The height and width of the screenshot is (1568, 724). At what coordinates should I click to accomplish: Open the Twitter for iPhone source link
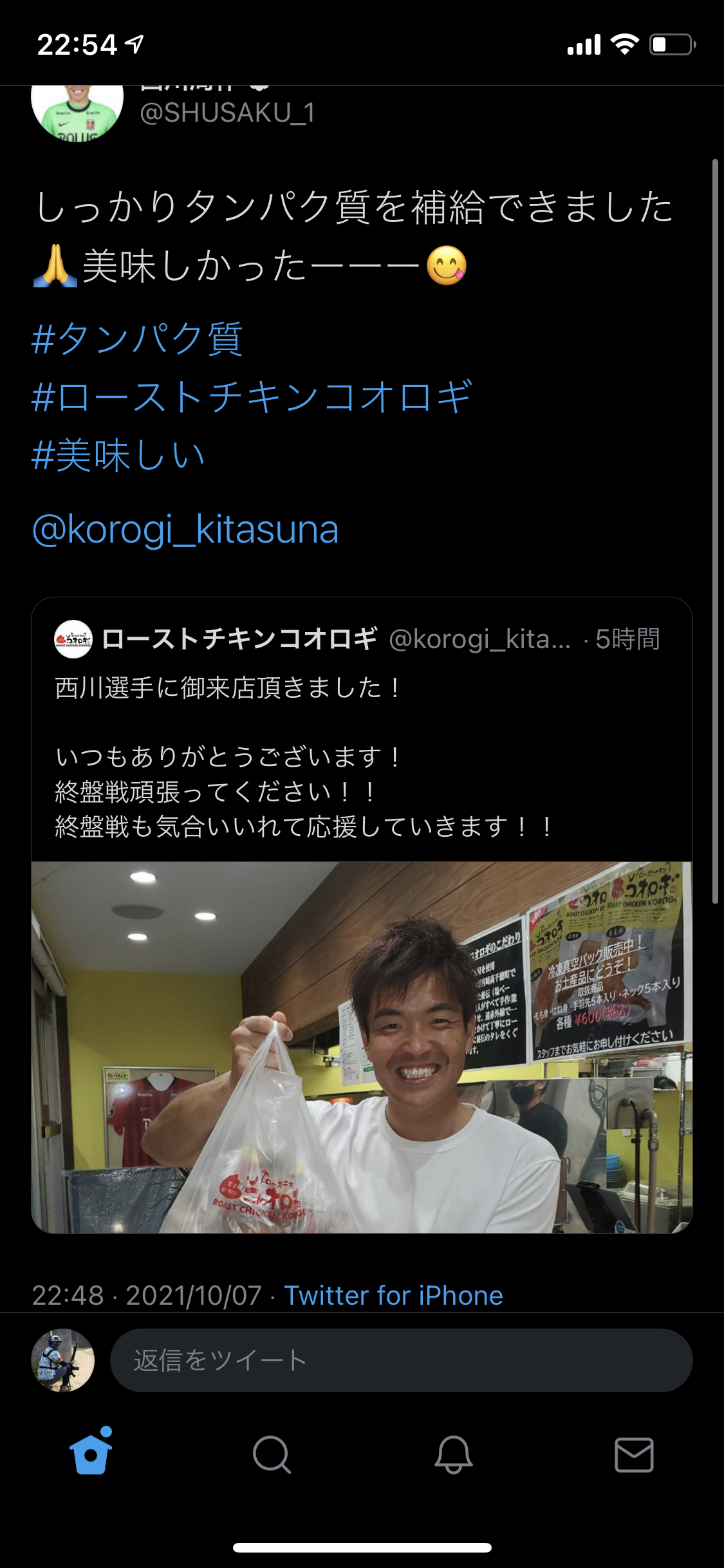pos(393,1295)
